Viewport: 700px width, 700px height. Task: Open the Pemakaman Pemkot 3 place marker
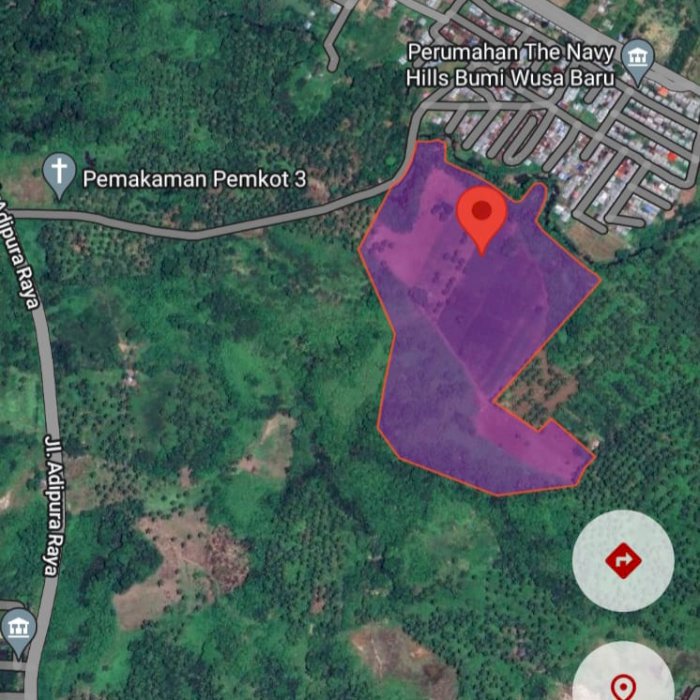60,173
